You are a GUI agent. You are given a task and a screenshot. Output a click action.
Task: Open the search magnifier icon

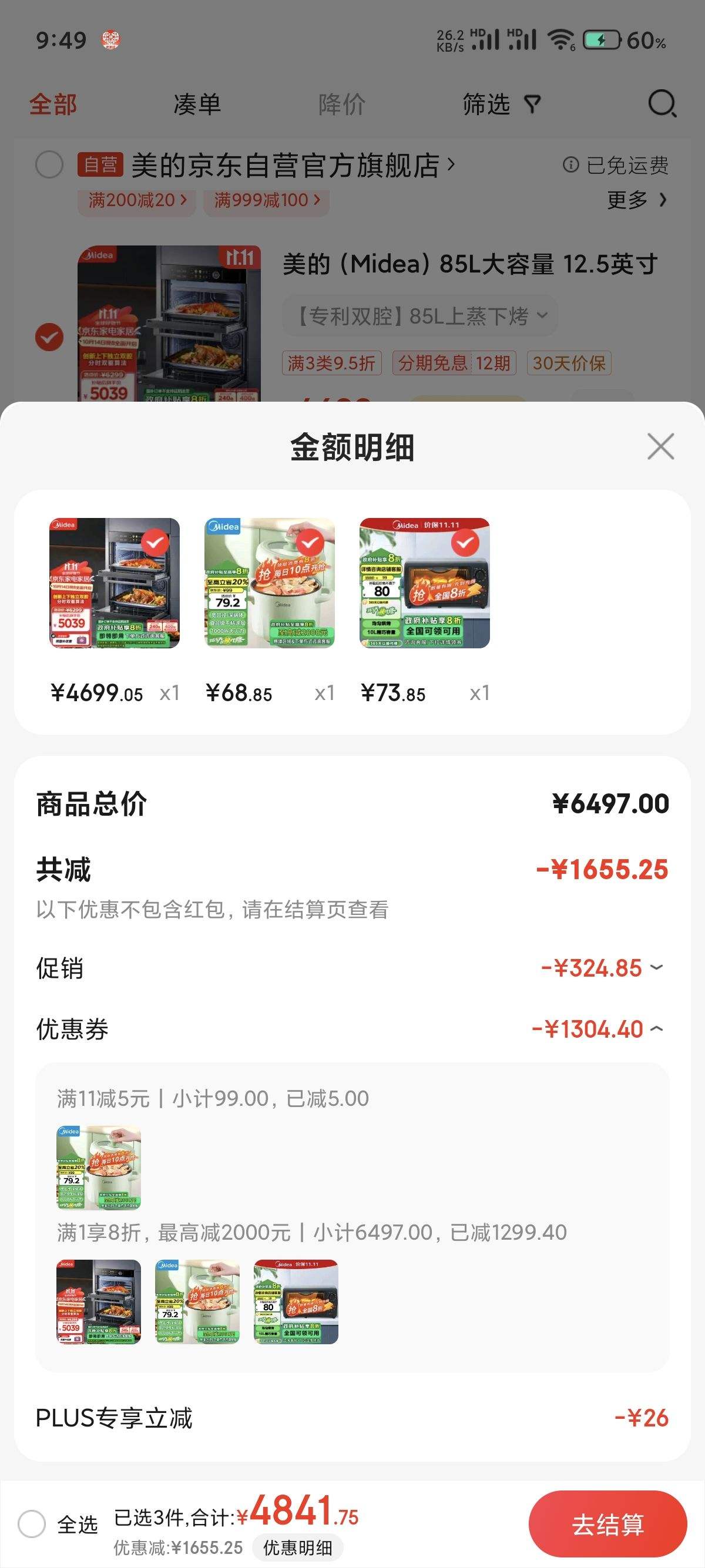coord(662,105)
